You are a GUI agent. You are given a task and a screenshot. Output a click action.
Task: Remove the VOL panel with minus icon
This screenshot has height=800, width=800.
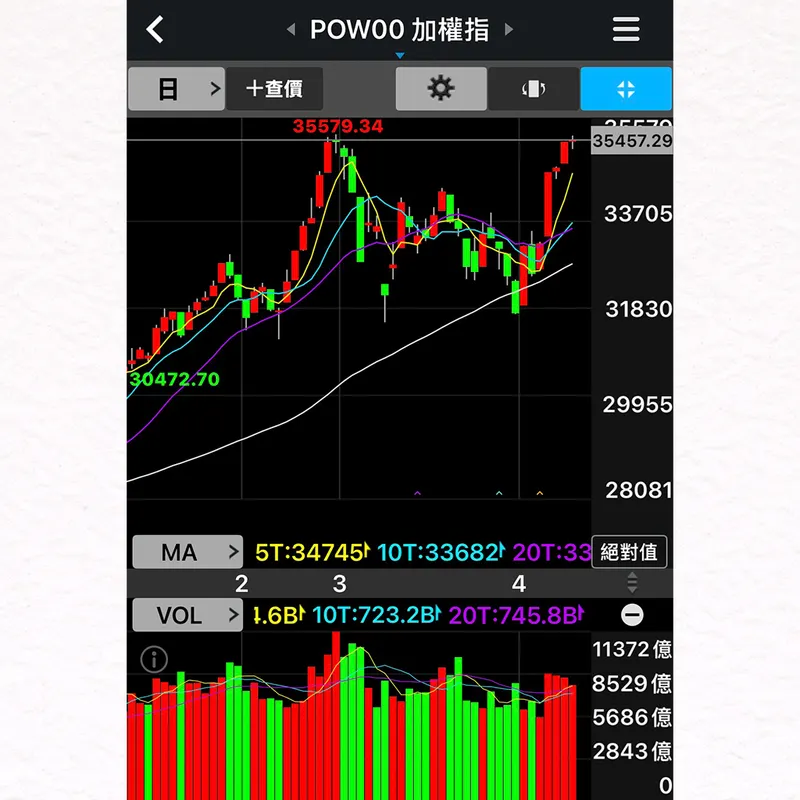click(x=632, y=615)
